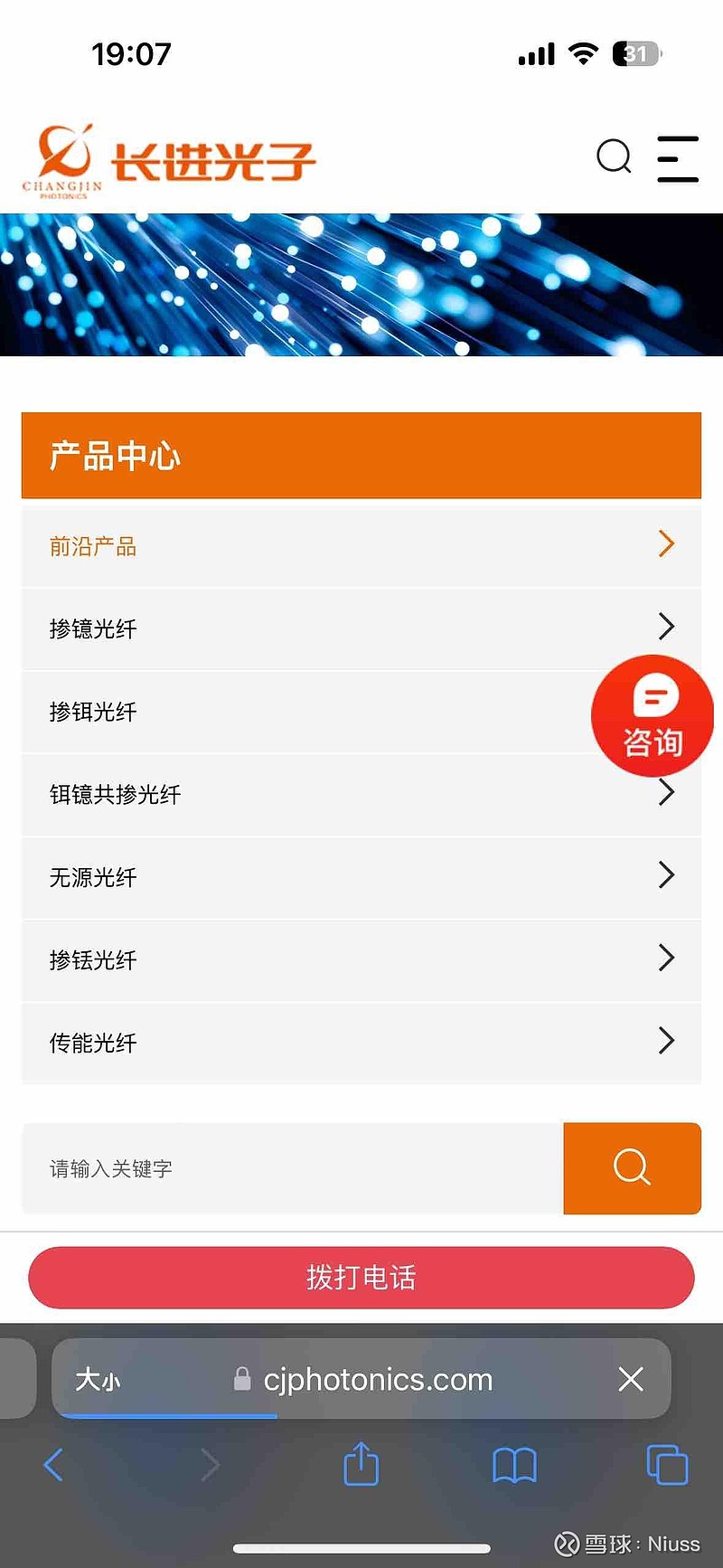Tap the orange keyword search button
The image size is (723, 1568).
632,1168
